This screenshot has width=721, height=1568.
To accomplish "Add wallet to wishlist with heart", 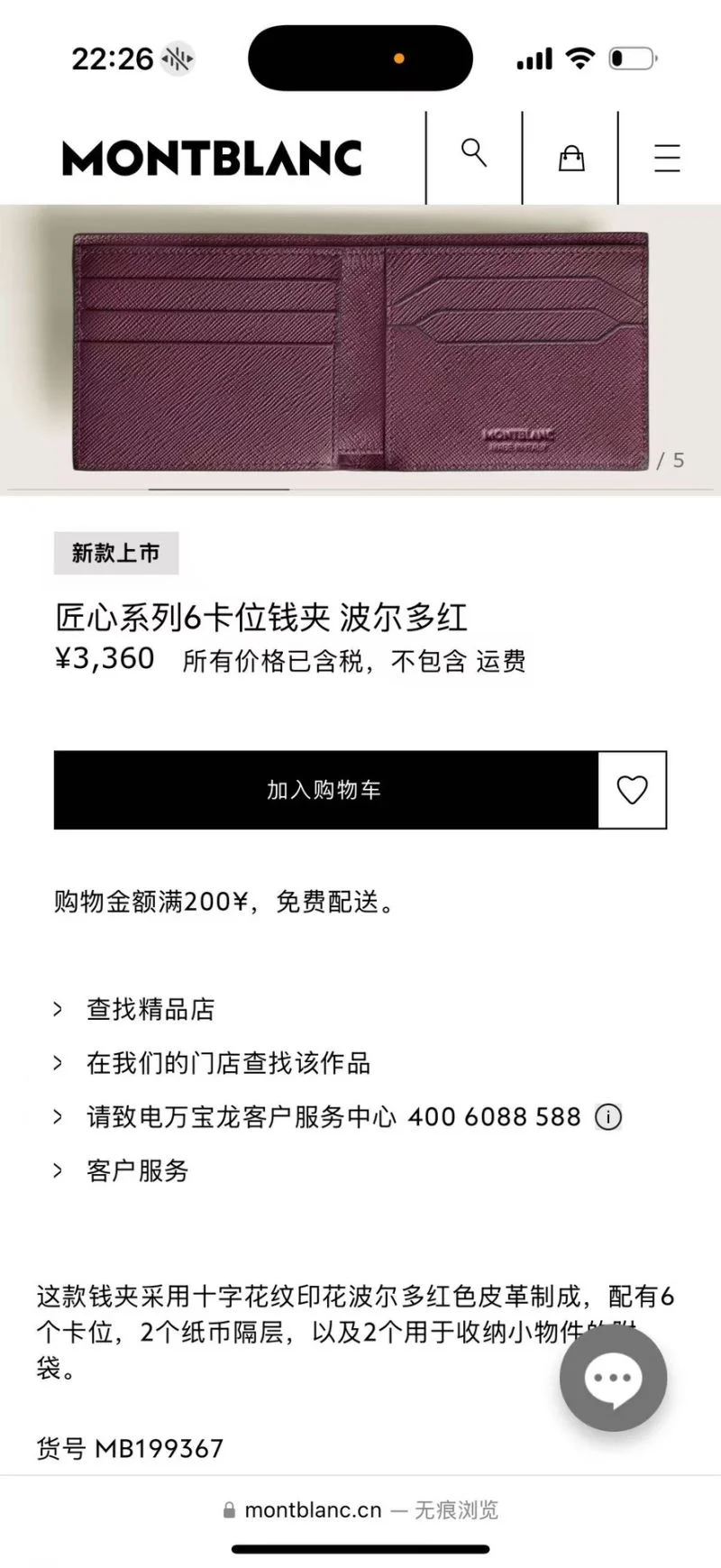I will point(632,790).
